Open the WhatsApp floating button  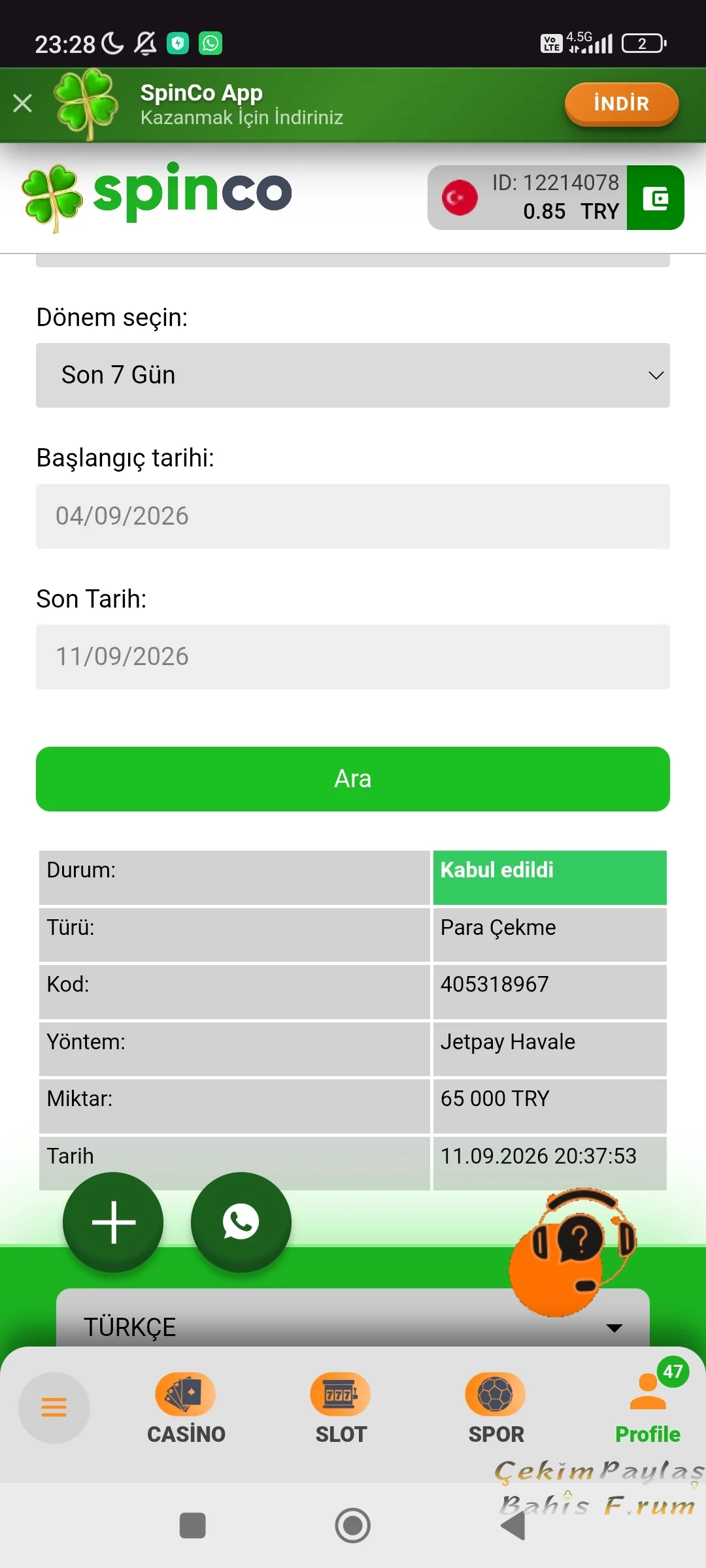[x=241, y=1222]
